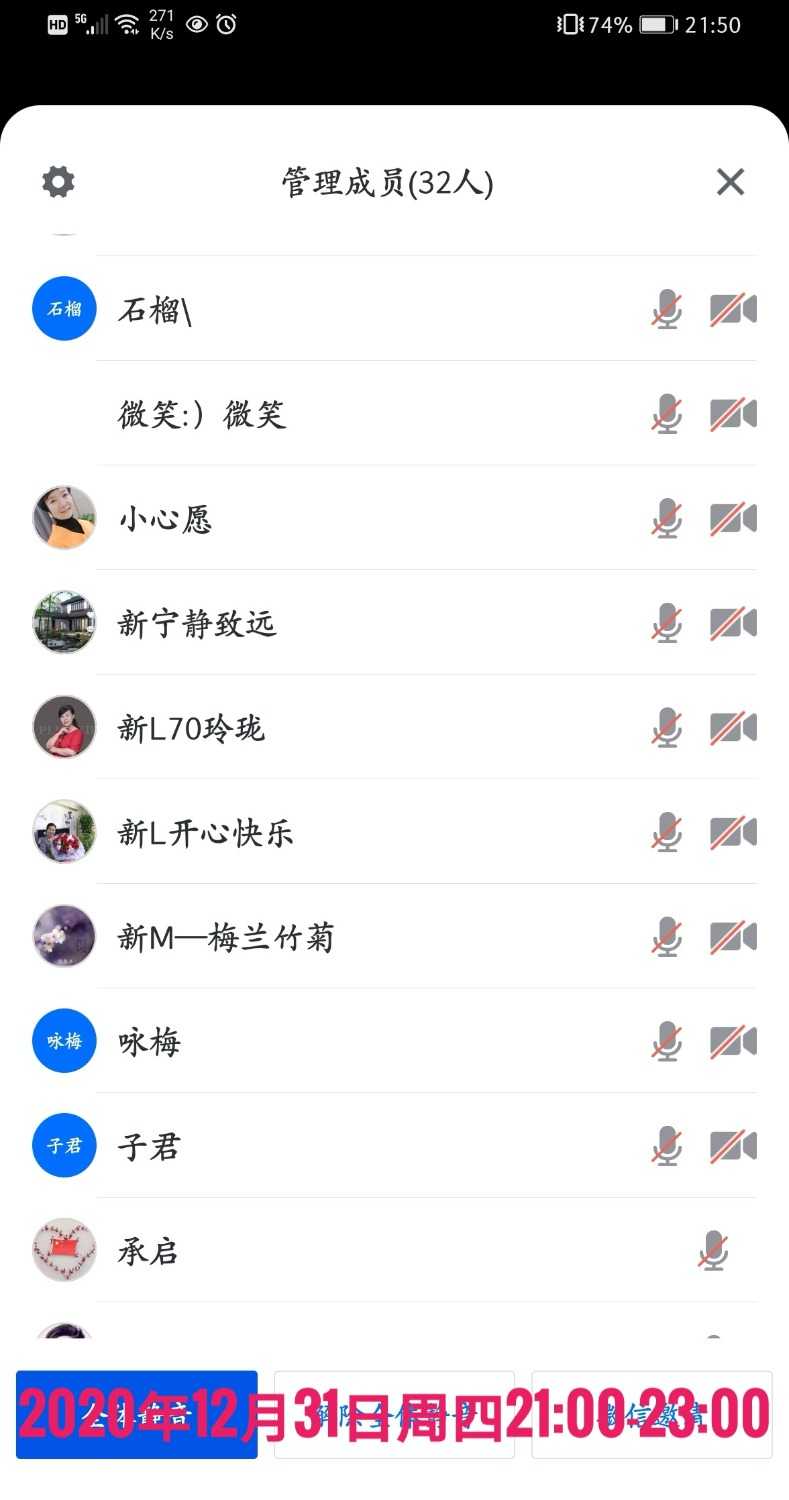Click 新L开心快乐's camera icon
Screen dimensions: 789x1500
(x=733, y=831)
